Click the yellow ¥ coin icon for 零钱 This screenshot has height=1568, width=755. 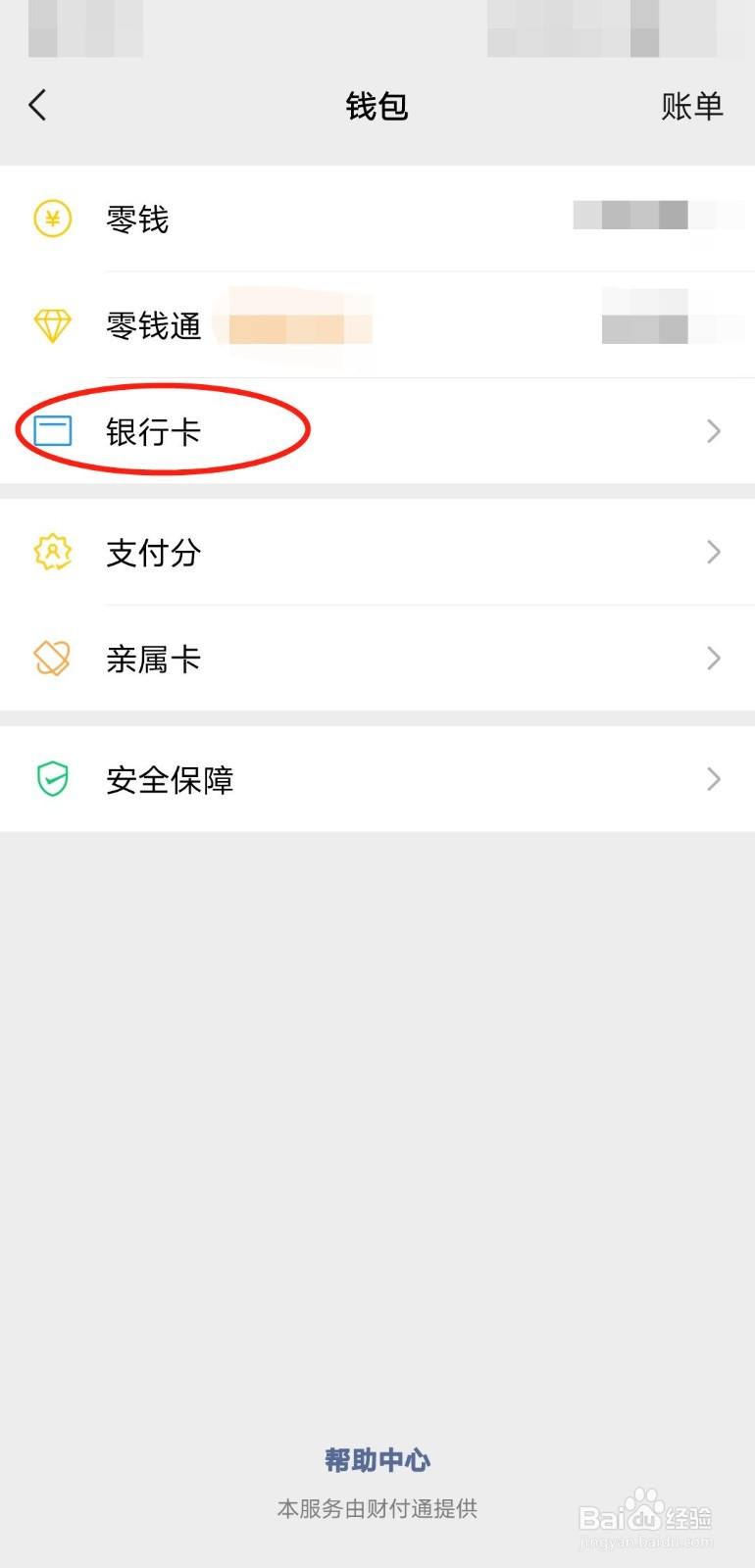[52, 219]
